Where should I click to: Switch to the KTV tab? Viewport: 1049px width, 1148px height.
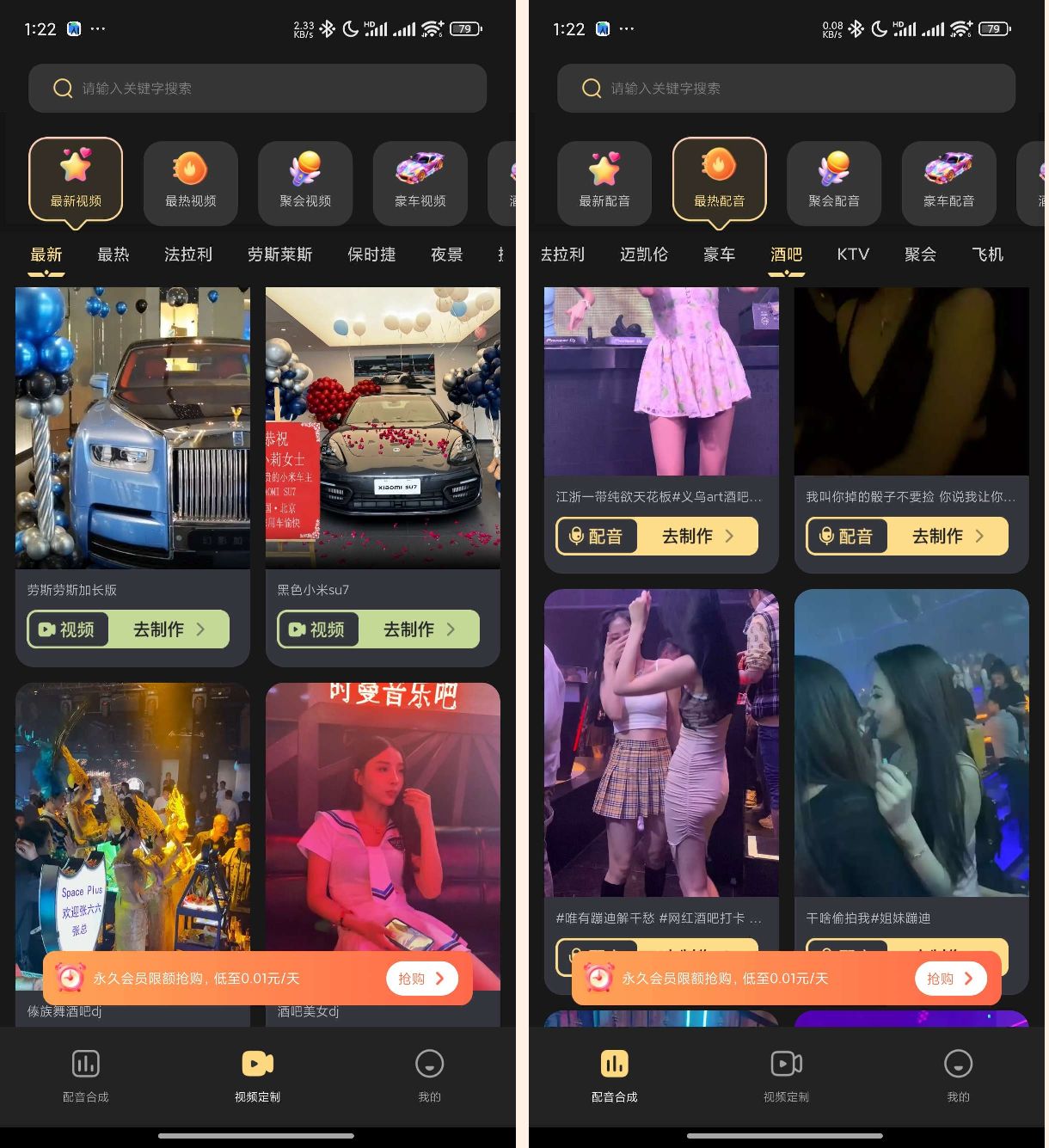(x=853, y=255)
